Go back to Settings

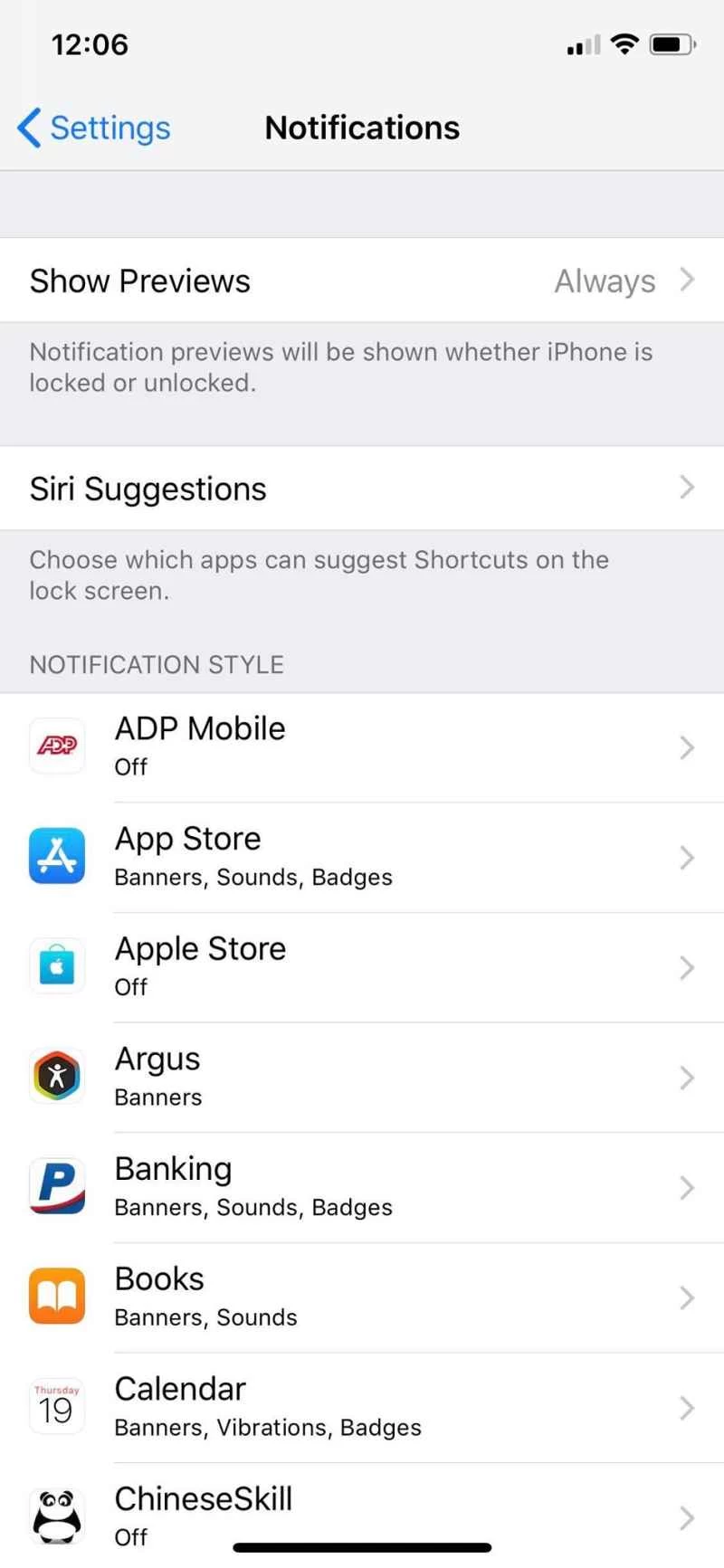pyautogui.click(x=90, y=128)
